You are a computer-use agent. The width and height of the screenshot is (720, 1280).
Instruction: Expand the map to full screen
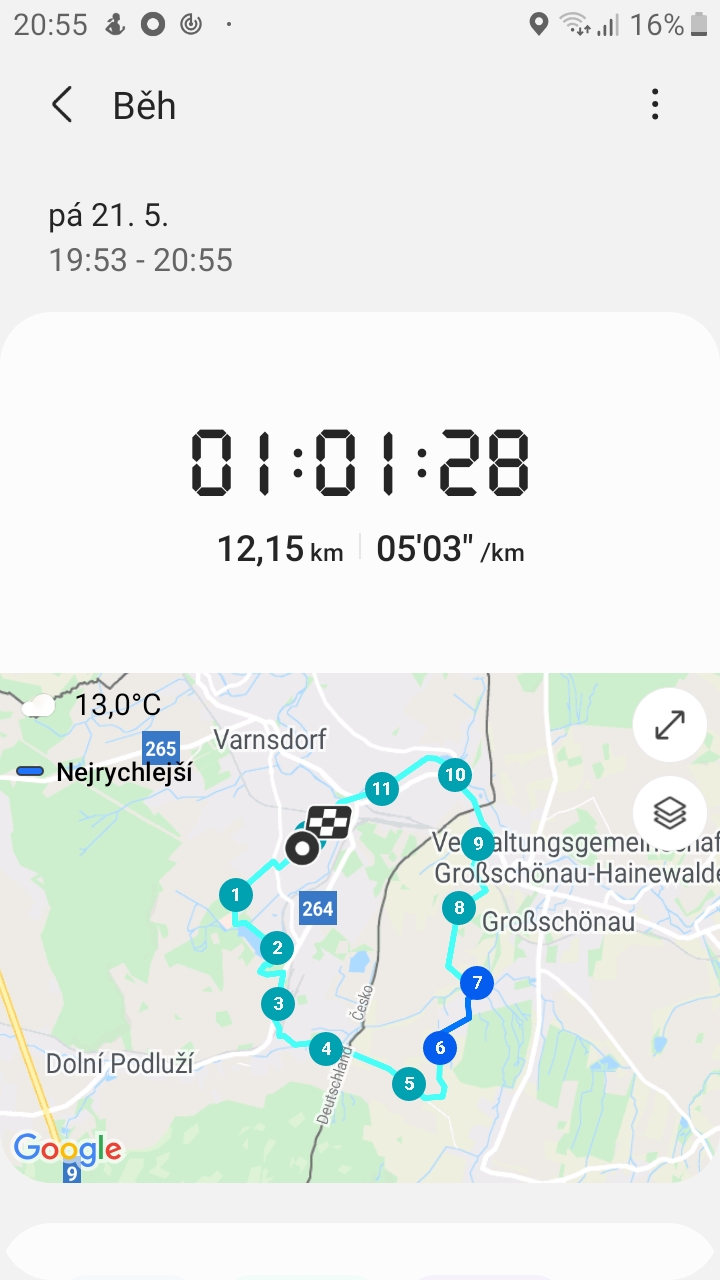[669, 725]
